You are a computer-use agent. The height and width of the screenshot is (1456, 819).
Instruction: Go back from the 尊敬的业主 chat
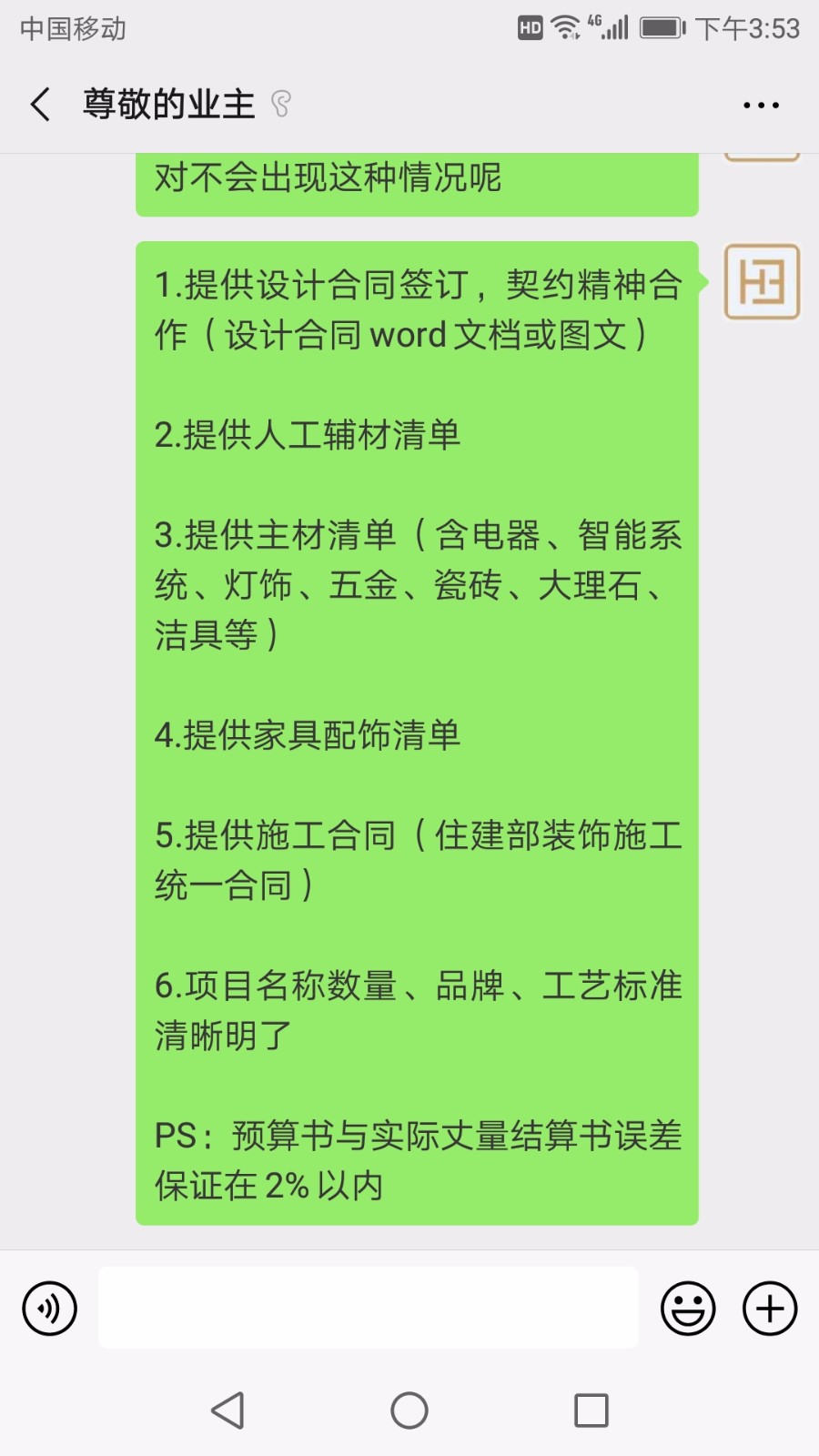[x=40, y=105]
